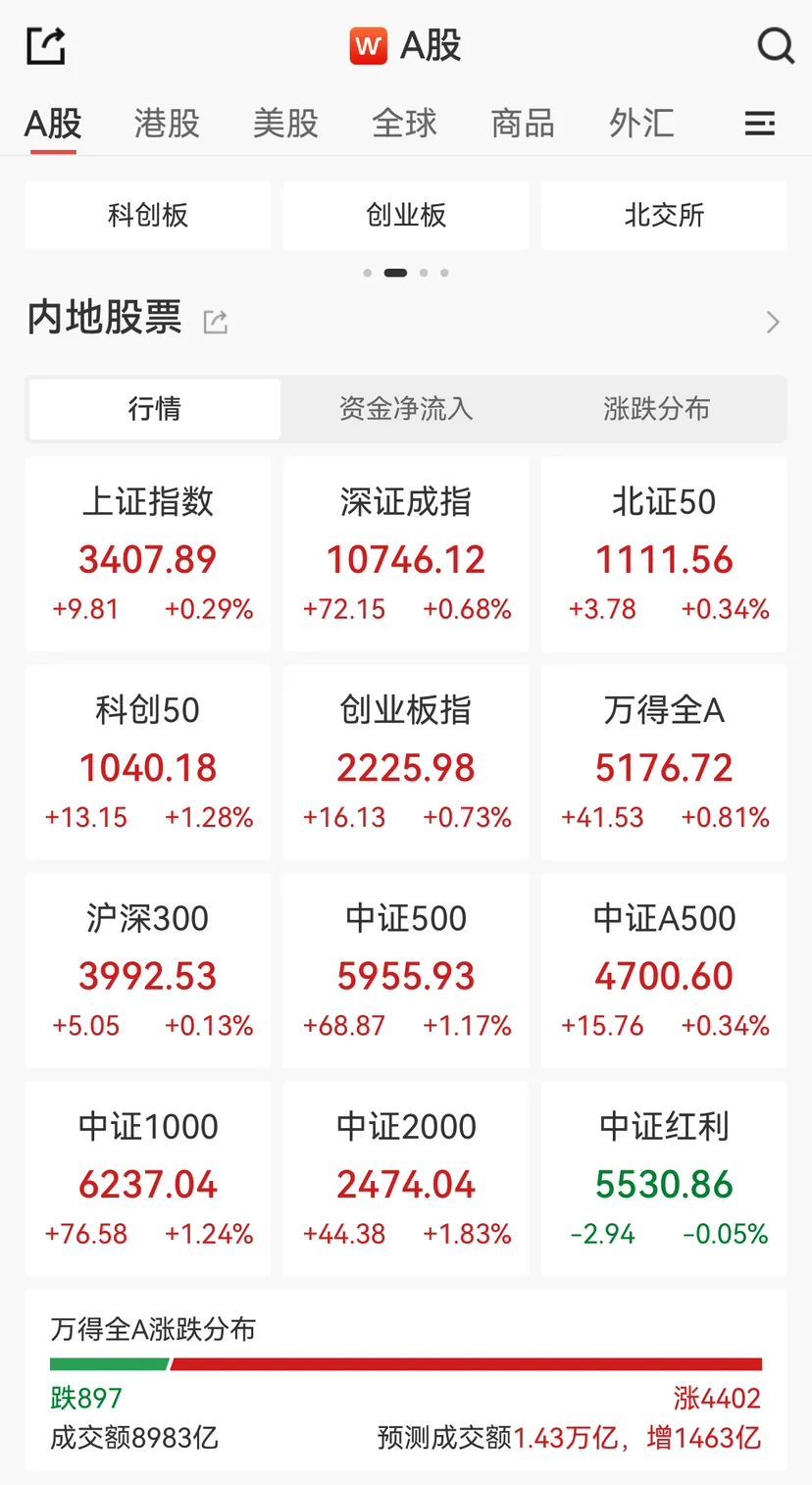
Task: Open the 创业板 shortcut
Action: pyautogui.click(x=406, y=215)
